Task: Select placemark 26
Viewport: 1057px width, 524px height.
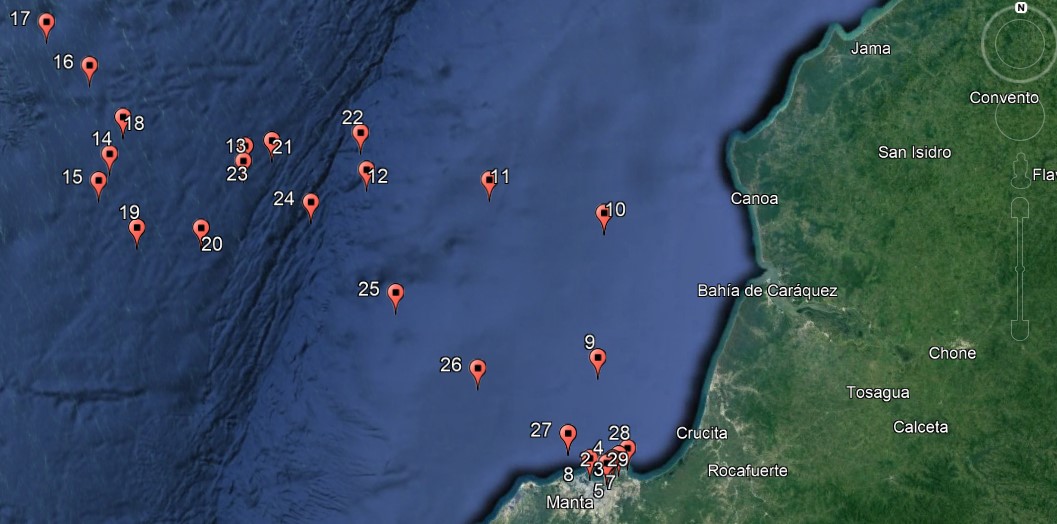Action: click(478, 370)
